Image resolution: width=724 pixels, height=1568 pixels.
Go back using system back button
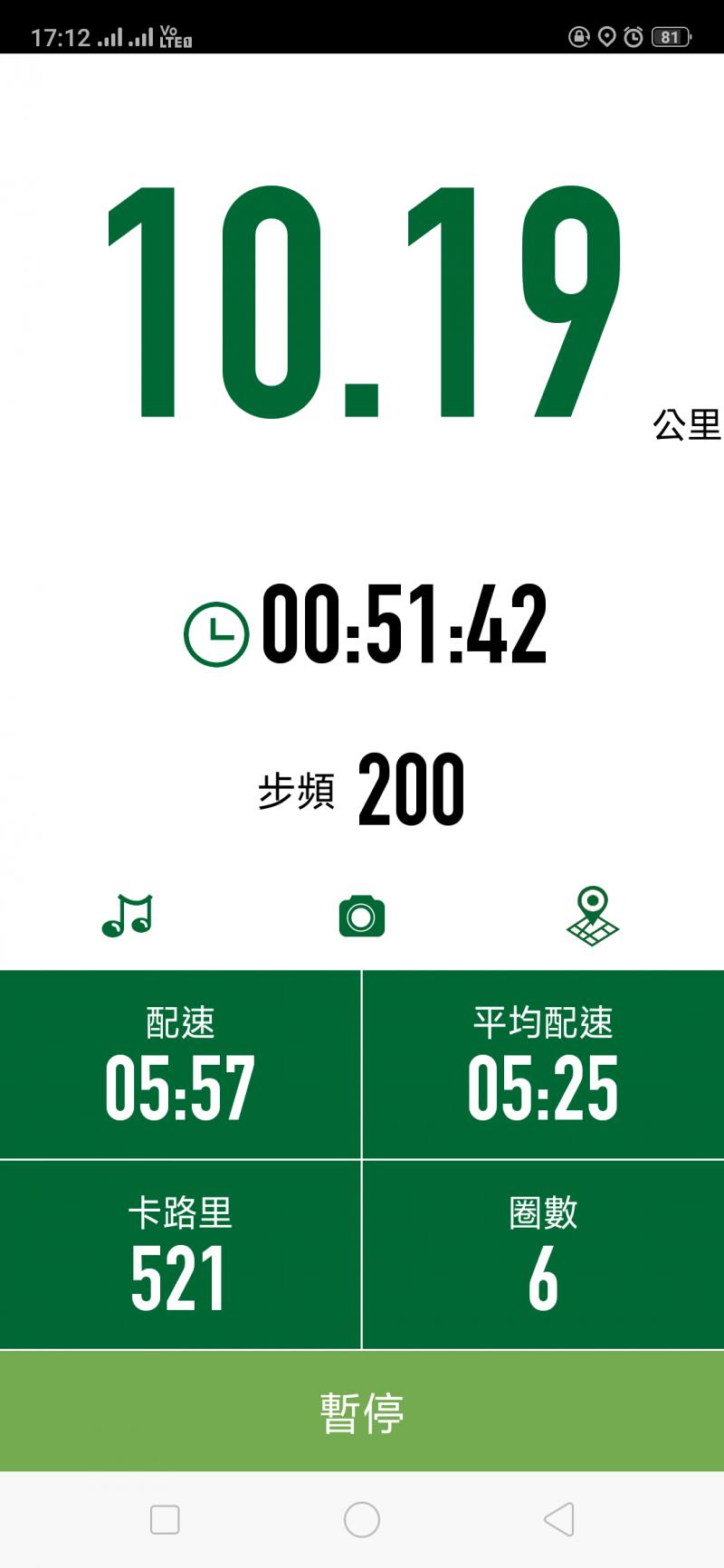[559, 1519]
